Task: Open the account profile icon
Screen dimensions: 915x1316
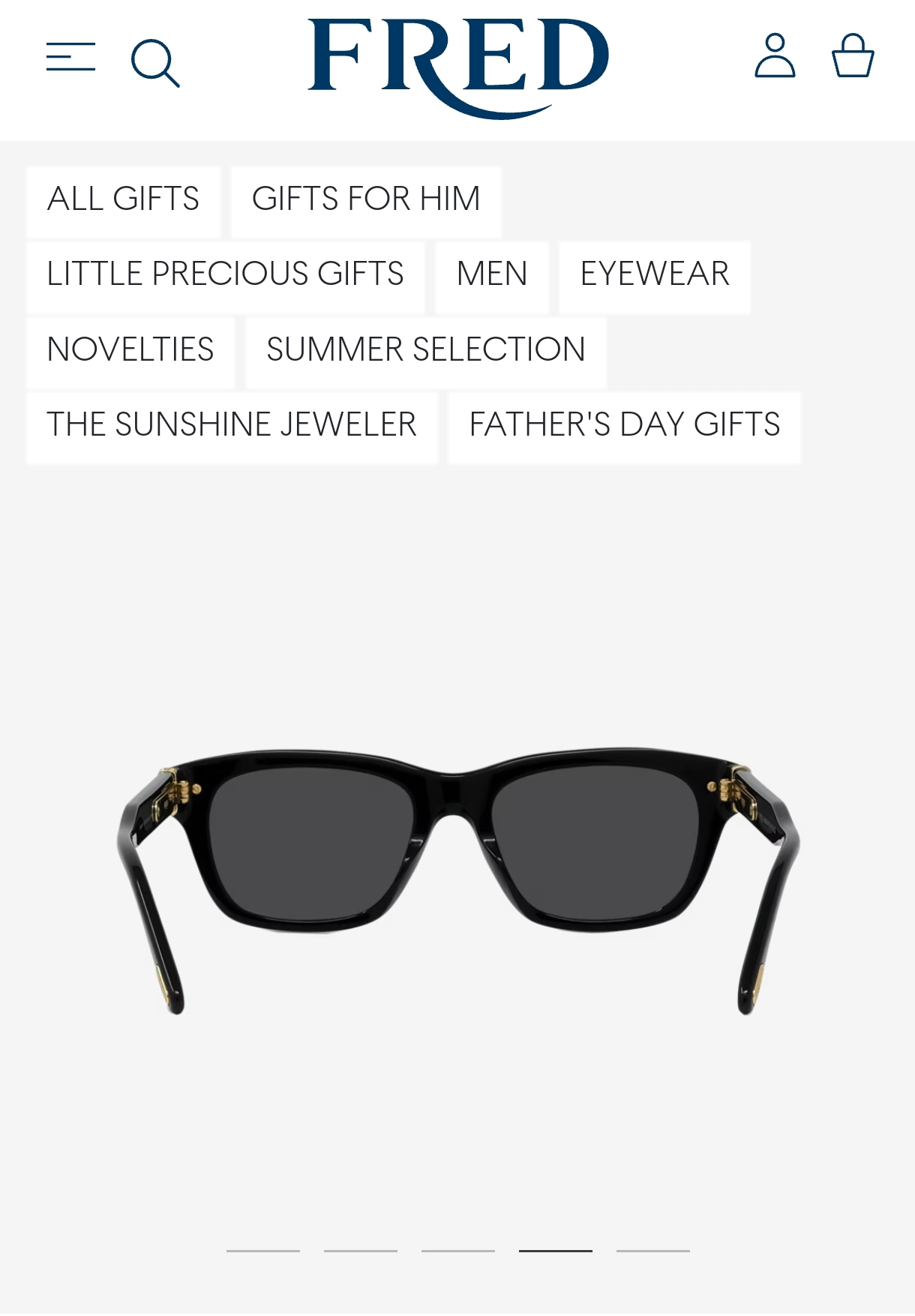Action: coord(775,55)
